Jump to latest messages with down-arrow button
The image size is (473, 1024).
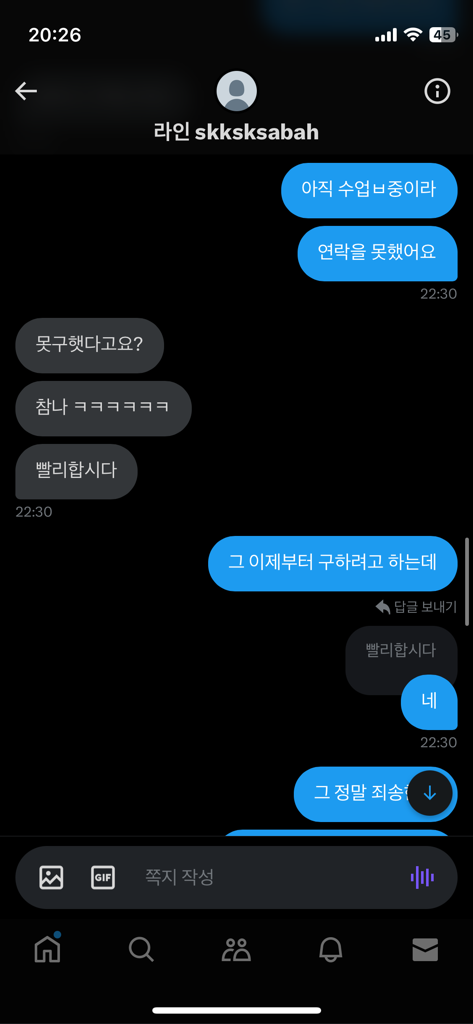click(x=430, y=793)
